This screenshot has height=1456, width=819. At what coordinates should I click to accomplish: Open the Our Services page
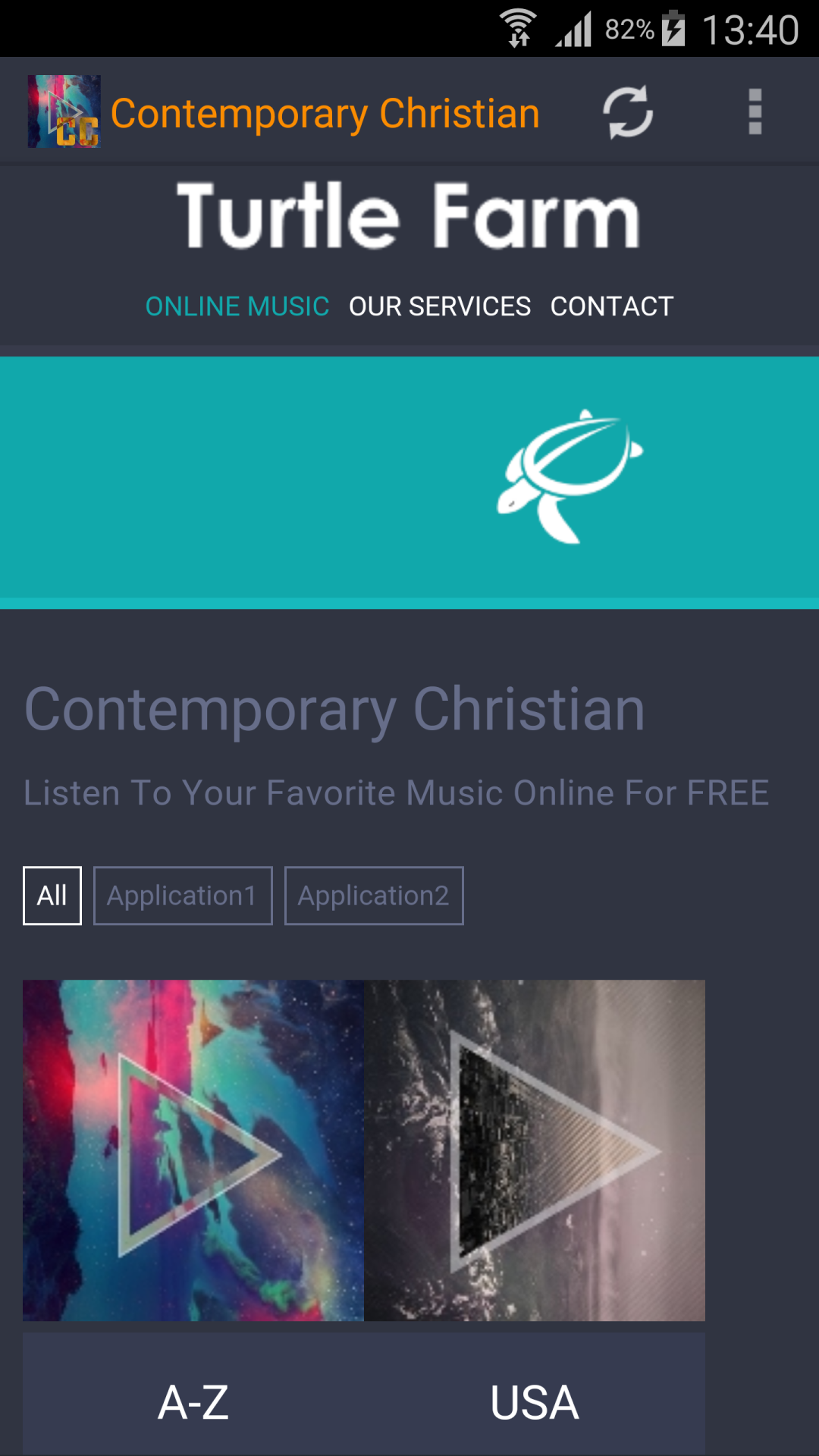point(440,306)
